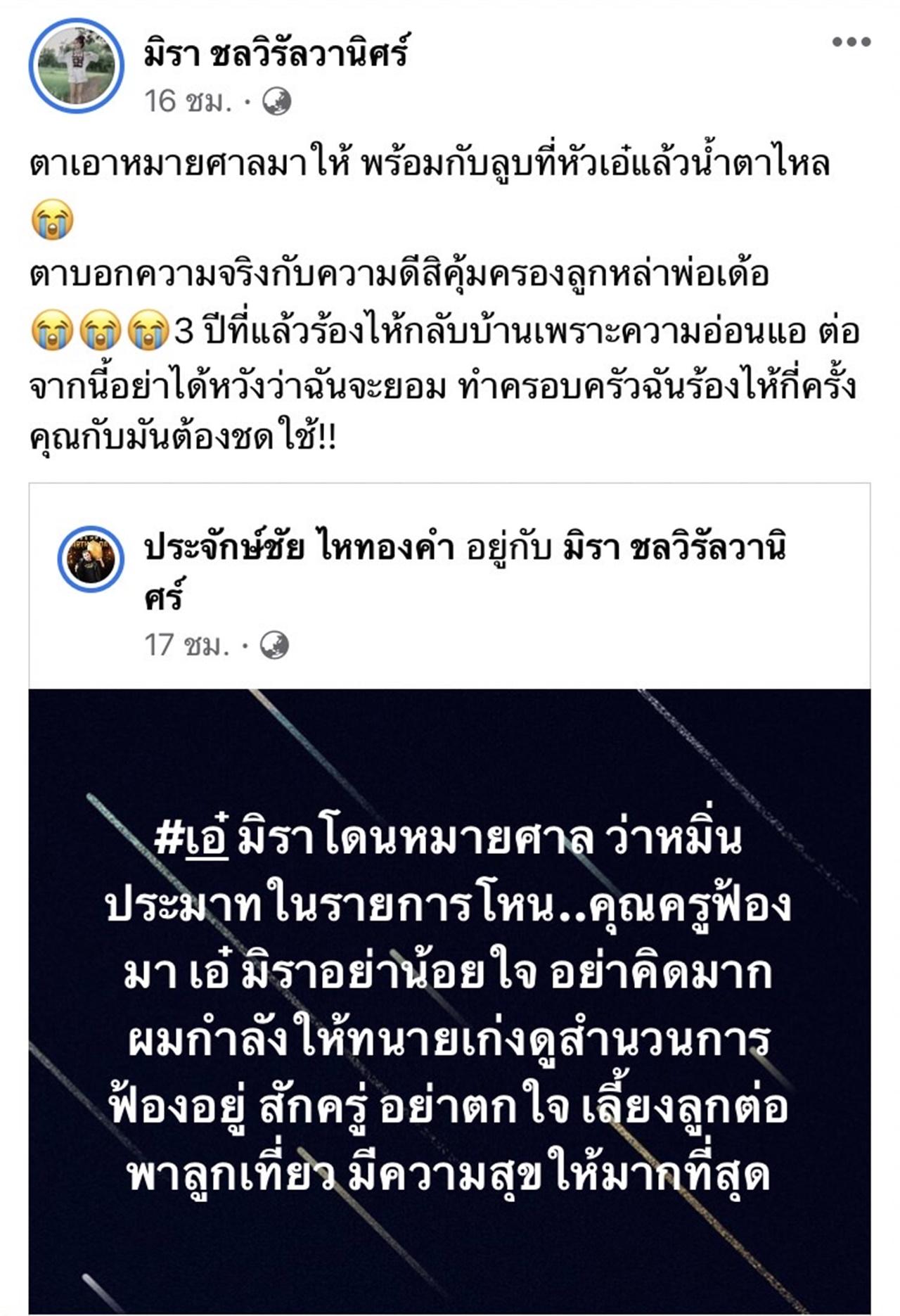This screenshot has width=900, height=1316.
Task: Open มิรา ชลวิรัลวานิศร์'s profile picture
Action: [x=77, y=65]
